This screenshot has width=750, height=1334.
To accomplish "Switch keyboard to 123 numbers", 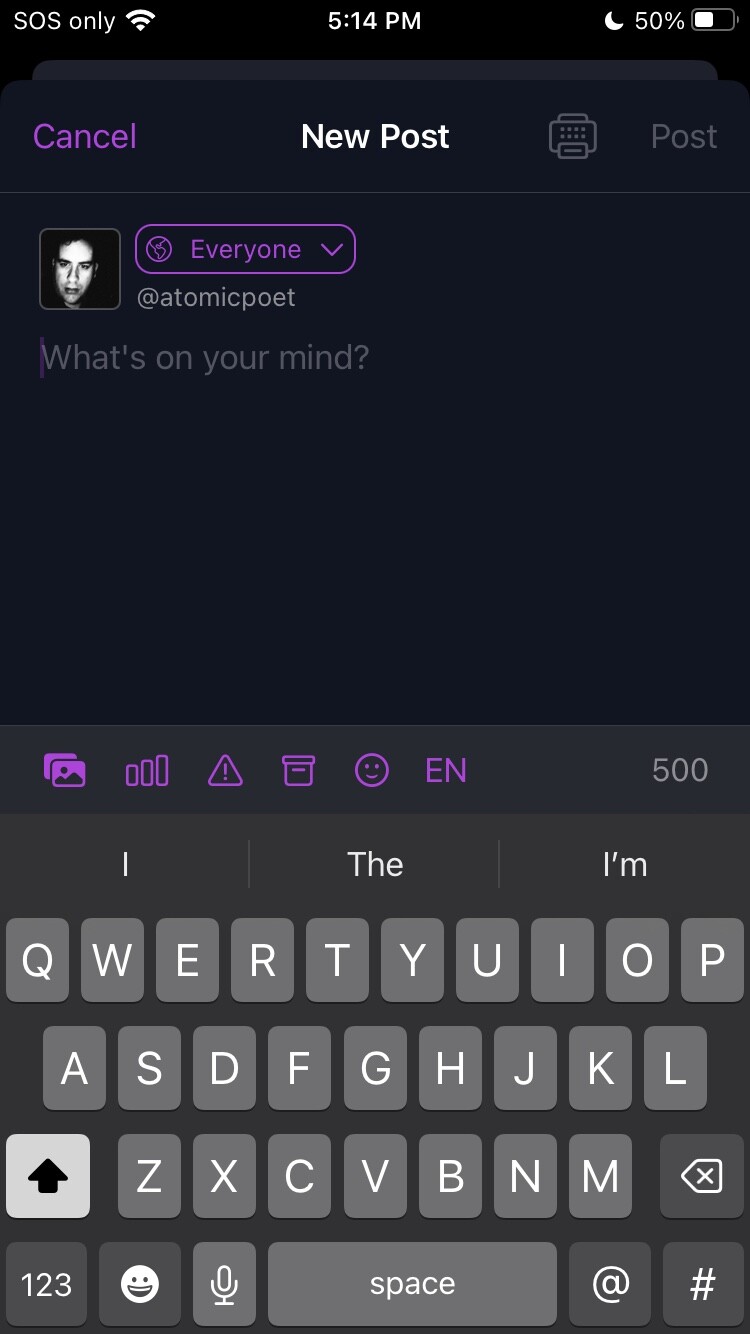I will pos(47,1284).
